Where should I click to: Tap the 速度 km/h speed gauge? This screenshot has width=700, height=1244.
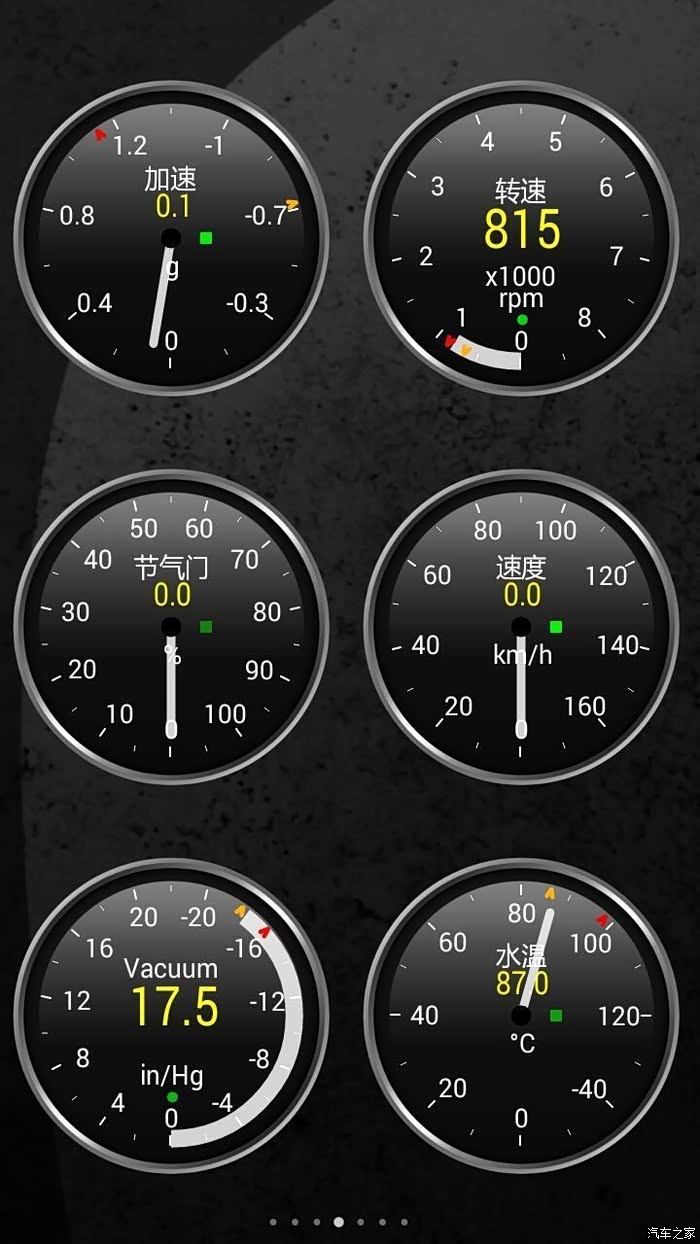521,627
